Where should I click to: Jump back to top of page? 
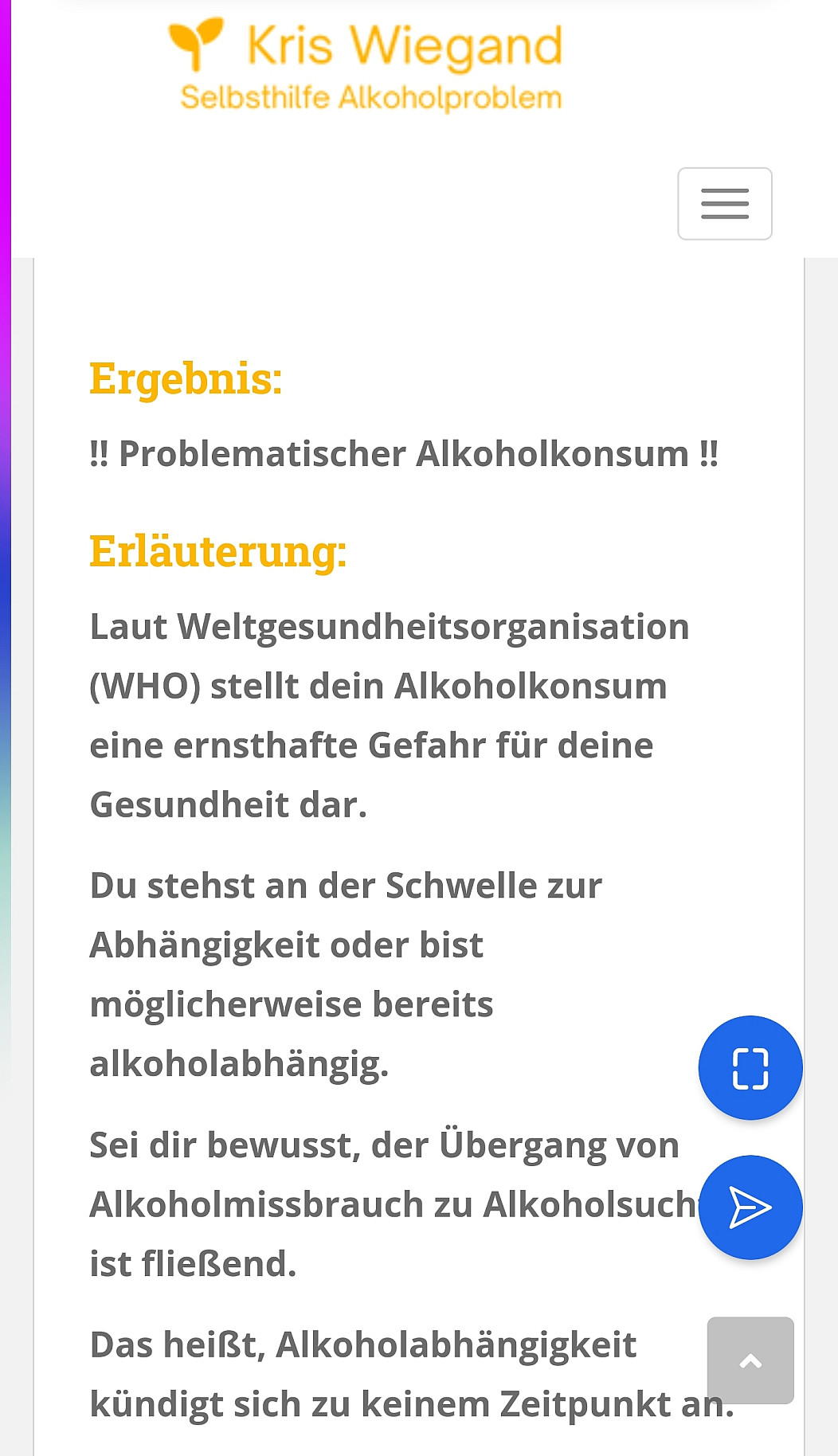tap(750, 1360)
